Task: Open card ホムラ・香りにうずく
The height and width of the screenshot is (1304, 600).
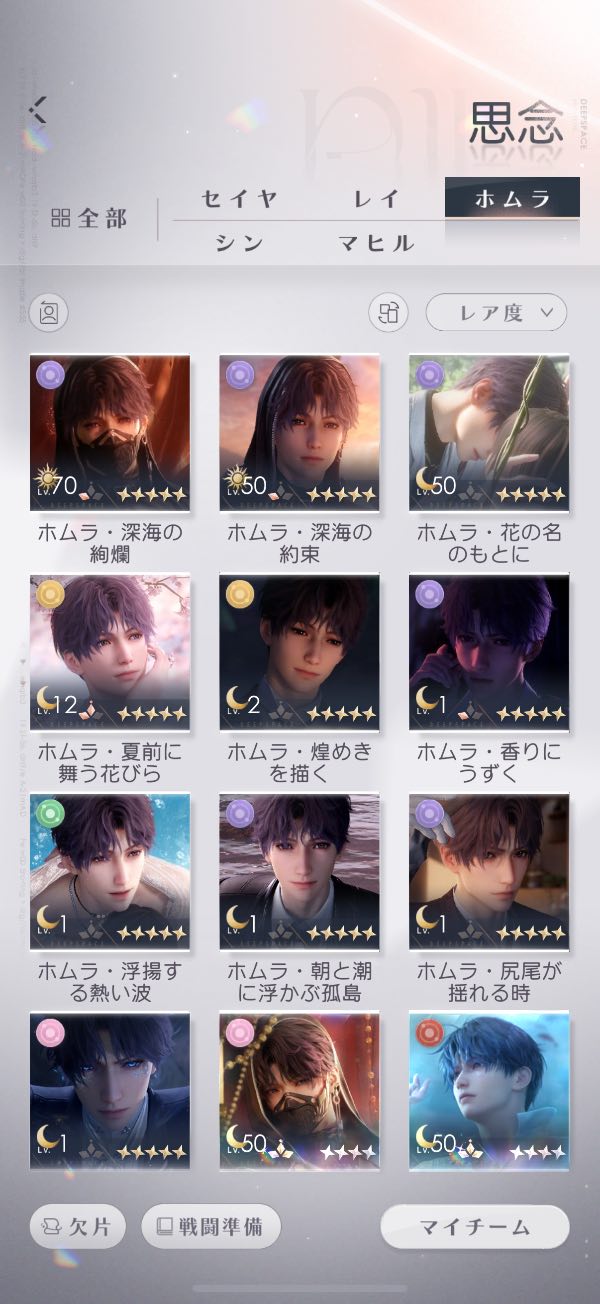Action: pyautogui.click(x=489, y=652)
